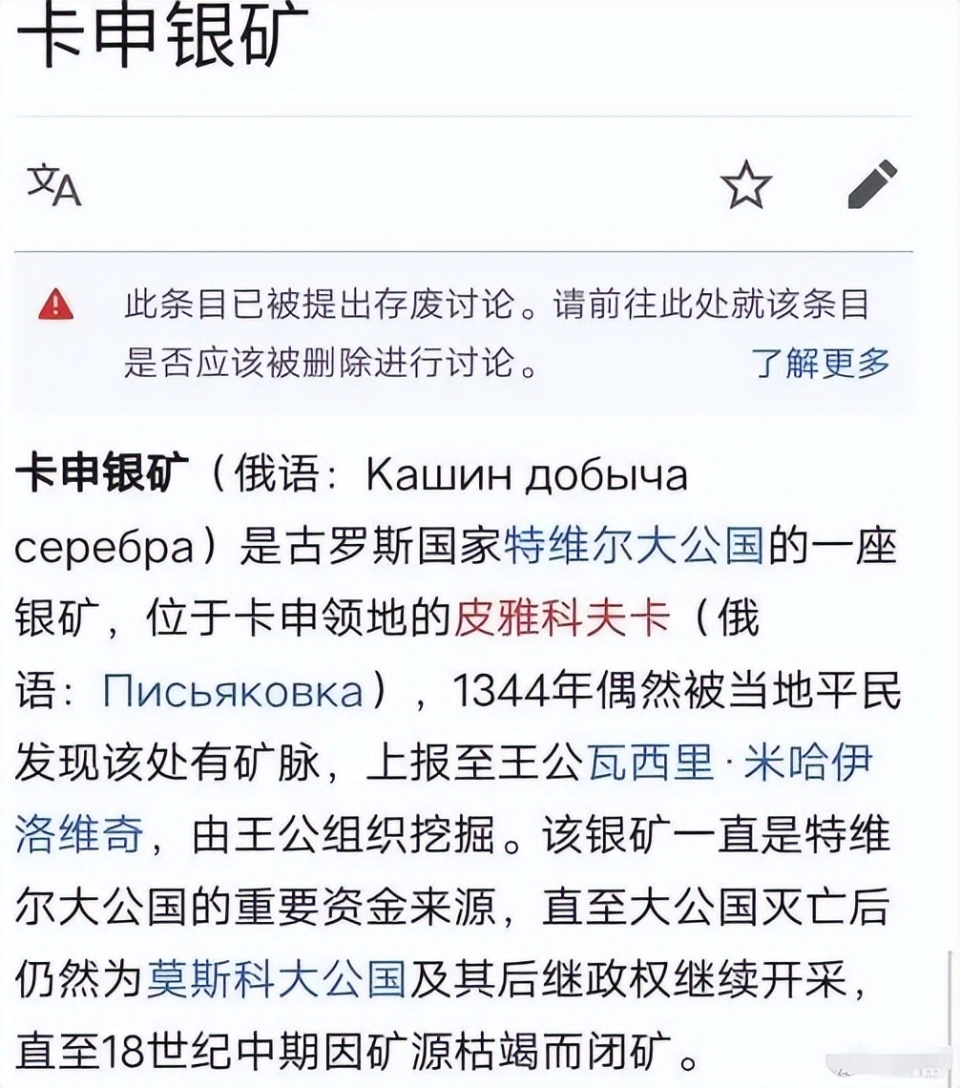Screen dimensions: 960x1088
Task: Open the Письяковка link
Action: point(232,692)
